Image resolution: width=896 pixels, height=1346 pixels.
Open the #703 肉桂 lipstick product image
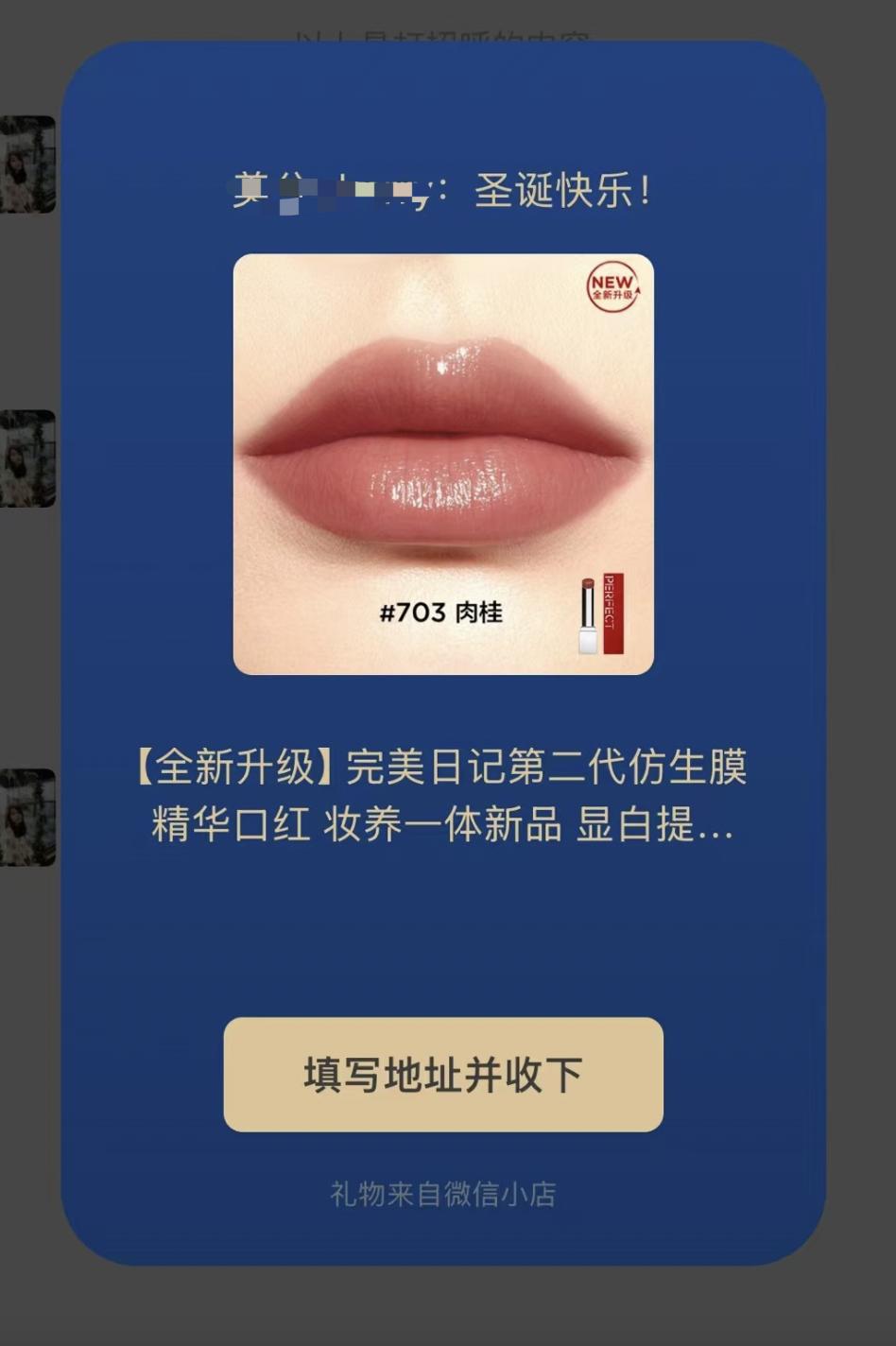443,464
